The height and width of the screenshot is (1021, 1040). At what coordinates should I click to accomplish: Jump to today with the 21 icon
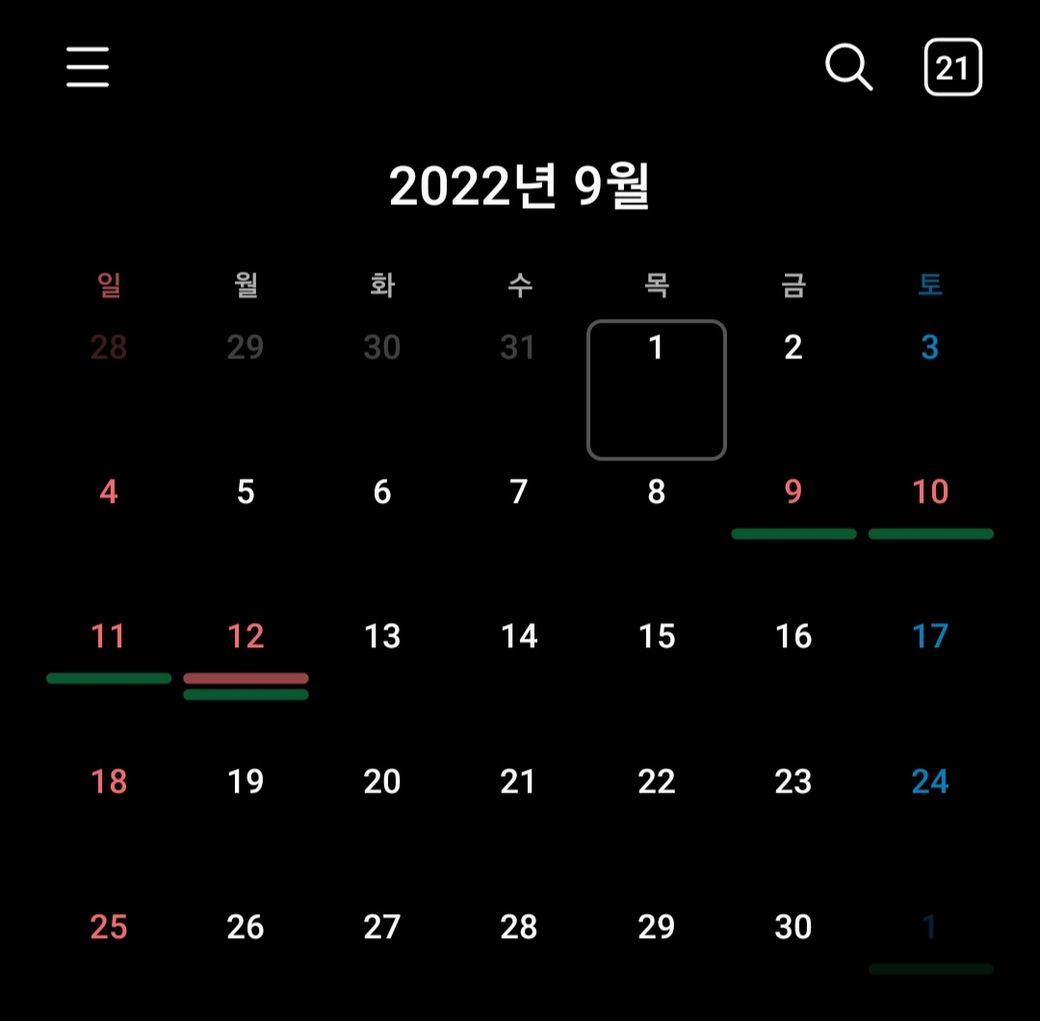[952, 68]
